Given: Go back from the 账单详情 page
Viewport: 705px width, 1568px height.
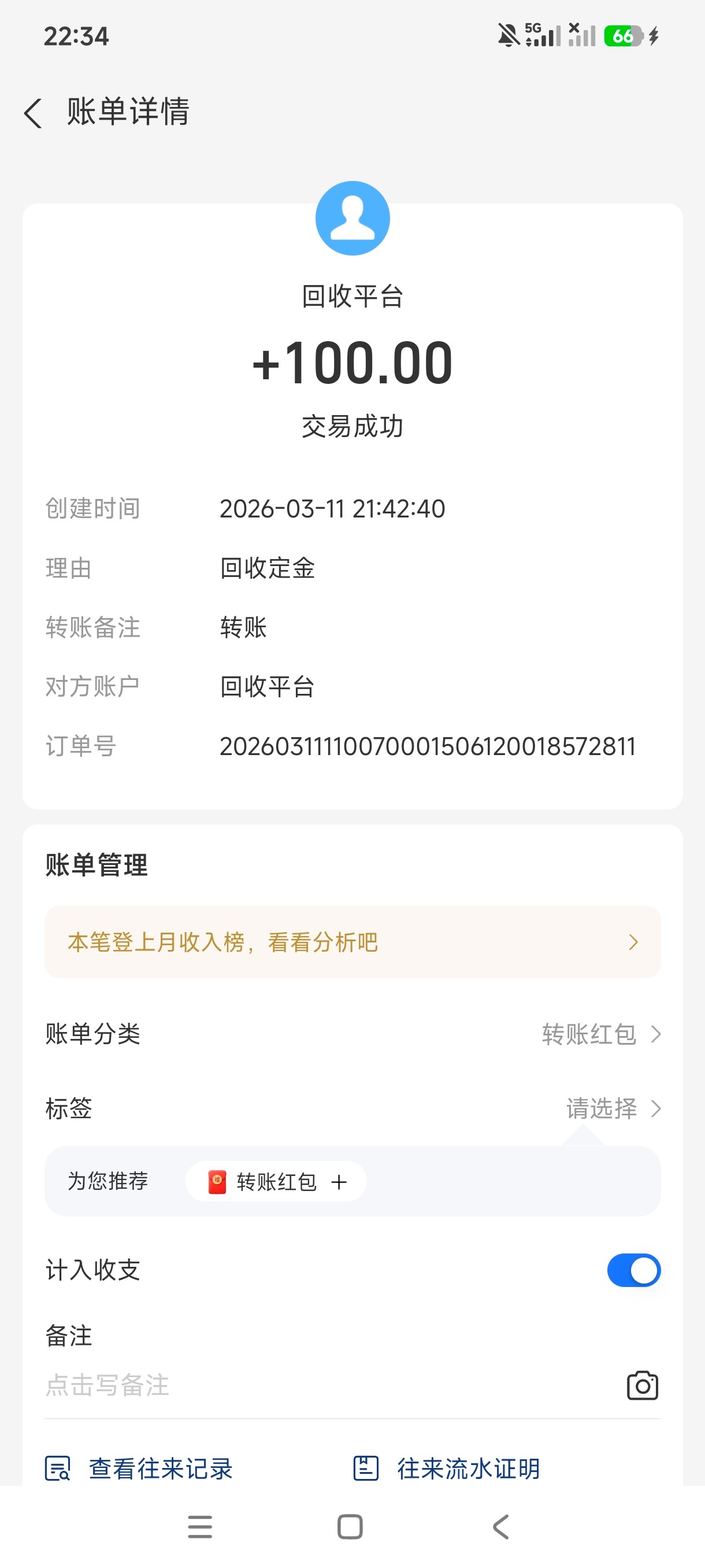Looking at the screenshot, I should point(34,113).
